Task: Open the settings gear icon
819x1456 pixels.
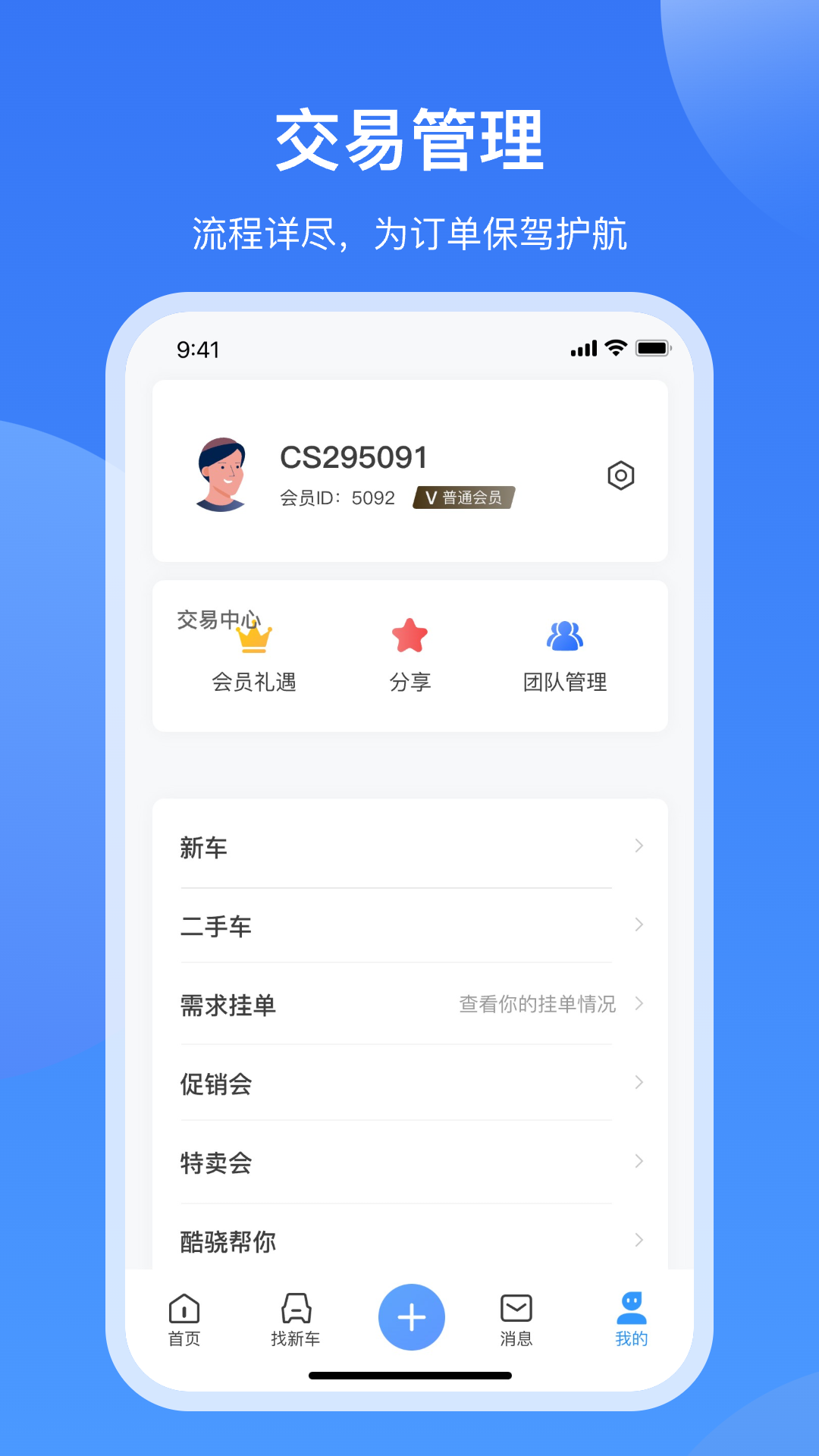Action: [x=620, y=475]
